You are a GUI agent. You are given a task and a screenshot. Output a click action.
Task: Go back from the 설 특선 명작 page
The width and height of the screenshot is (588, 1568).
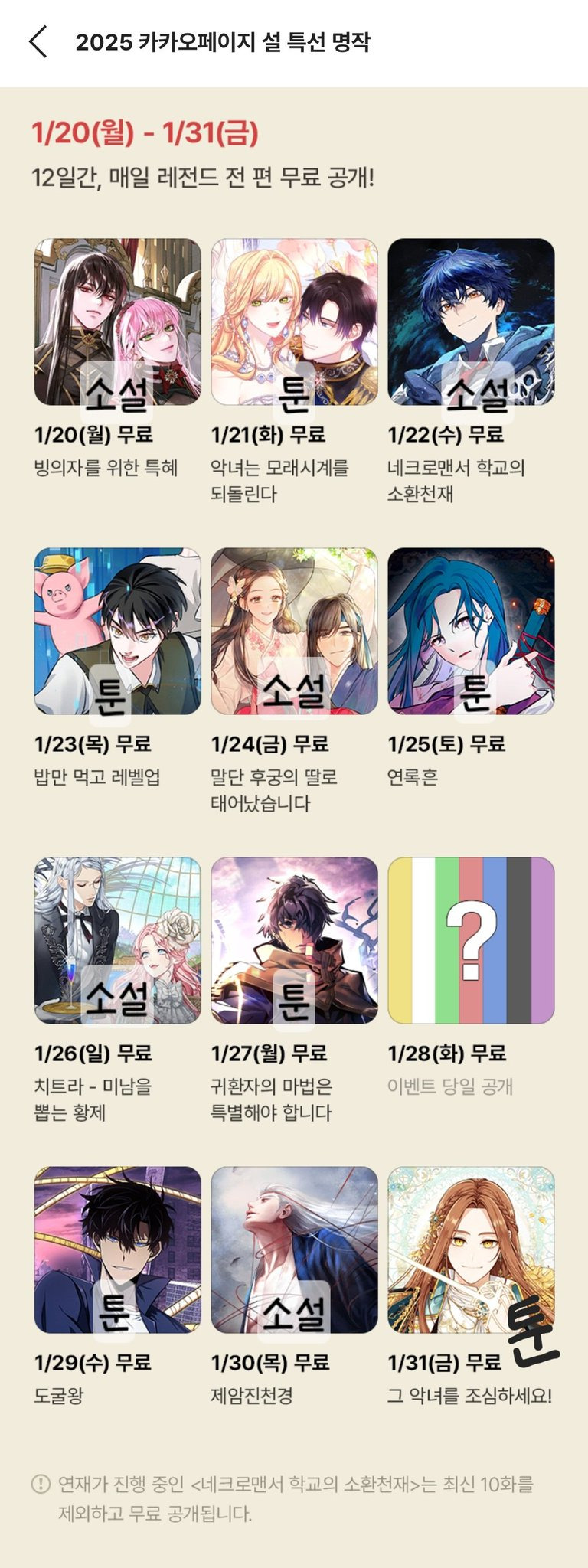coord(38,41)
